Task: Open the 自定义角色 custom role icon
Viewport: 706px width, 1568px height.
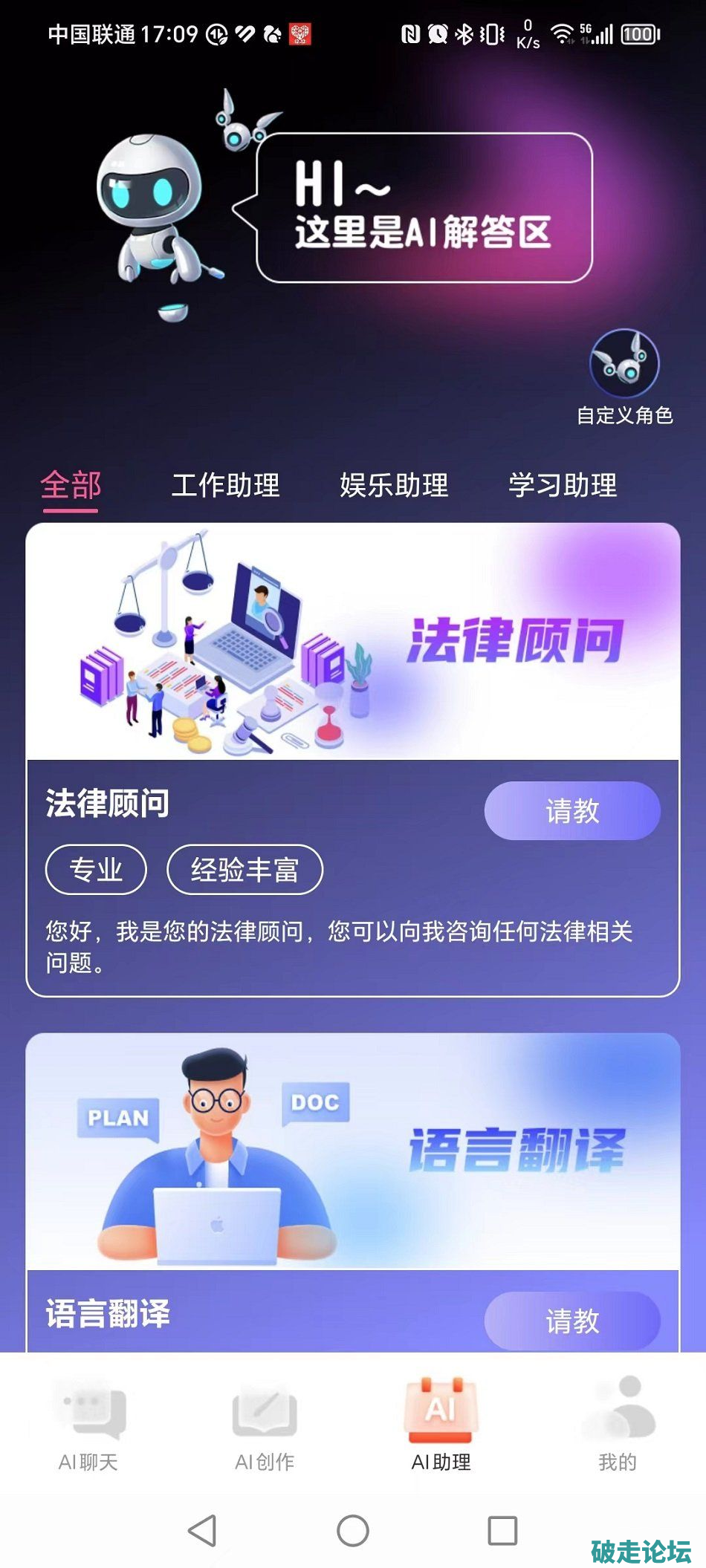Action: (624, 365)
